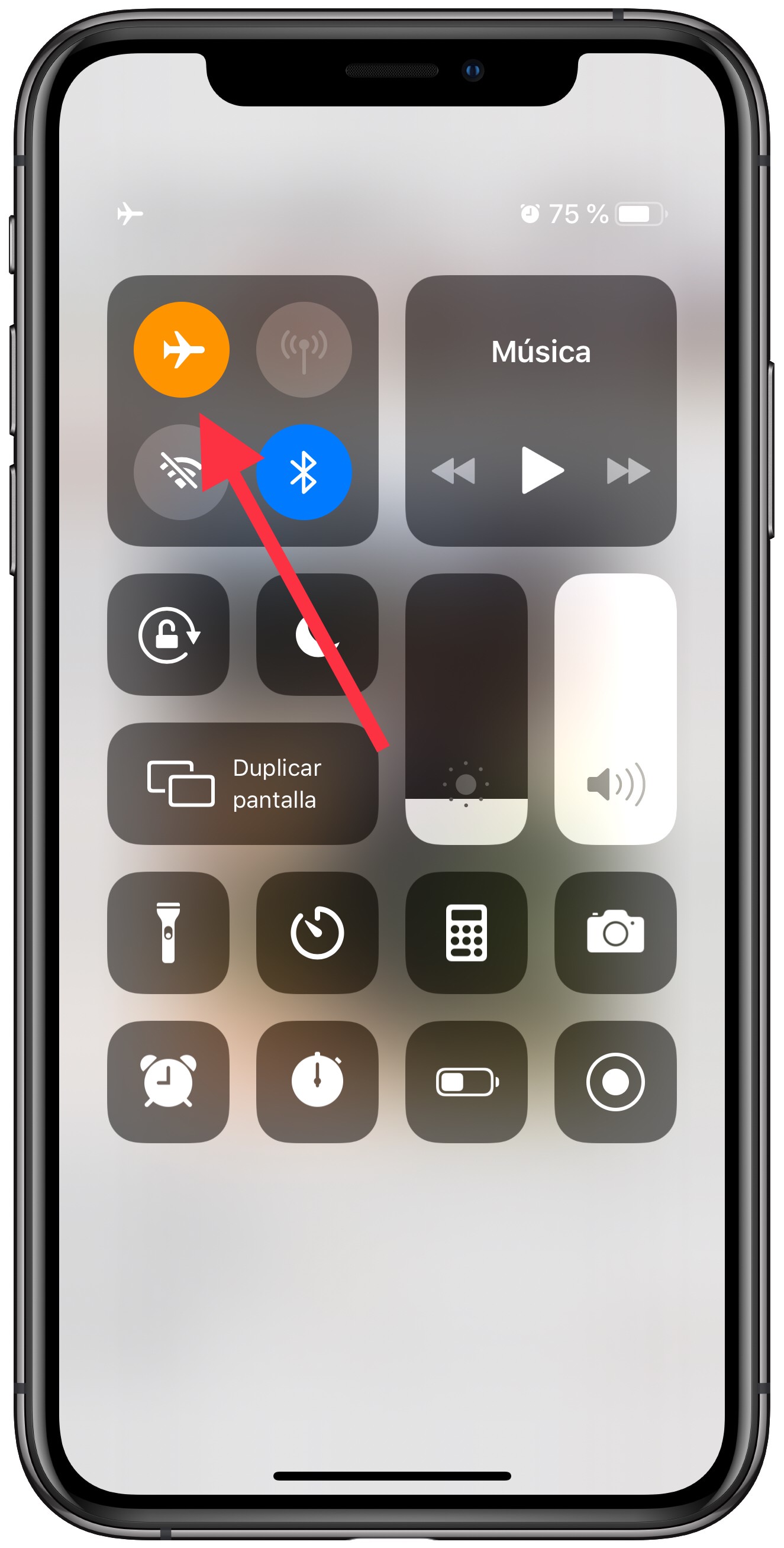Image resolution: width=784 pixels, height=1548 pixels.
Task: Skip to the next track
Action: (x=628, y=470)
